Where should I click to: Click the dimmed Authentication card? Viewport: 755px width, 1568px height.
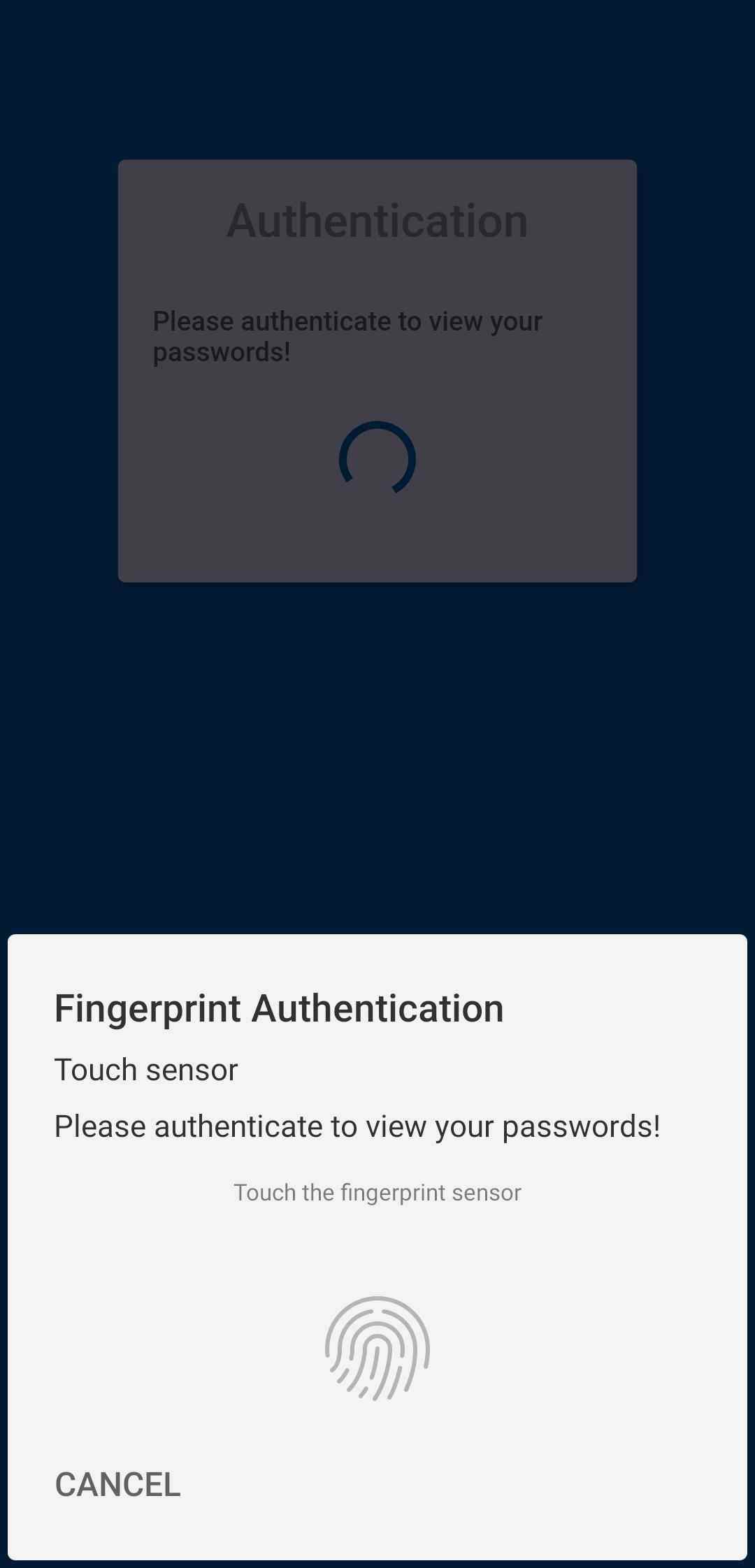click(377, 370)
